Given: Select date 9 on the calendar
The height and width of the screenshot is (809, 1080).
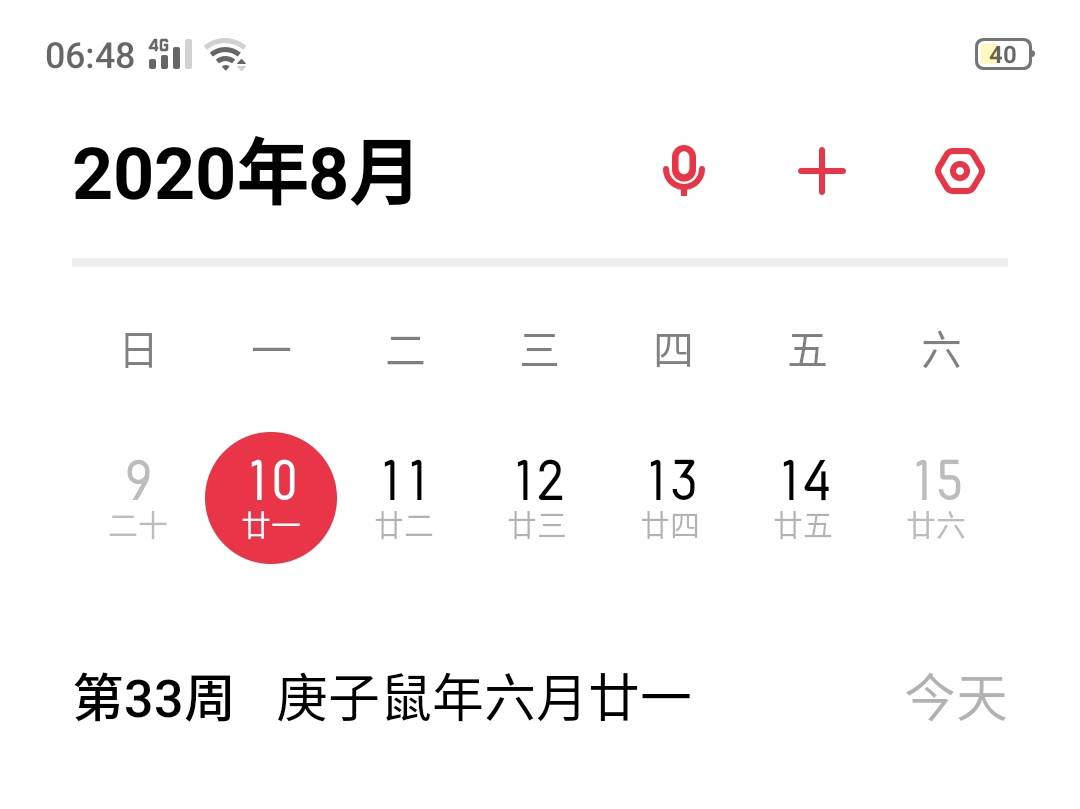Looking at the screenshot, I should (x=138, y=498).
